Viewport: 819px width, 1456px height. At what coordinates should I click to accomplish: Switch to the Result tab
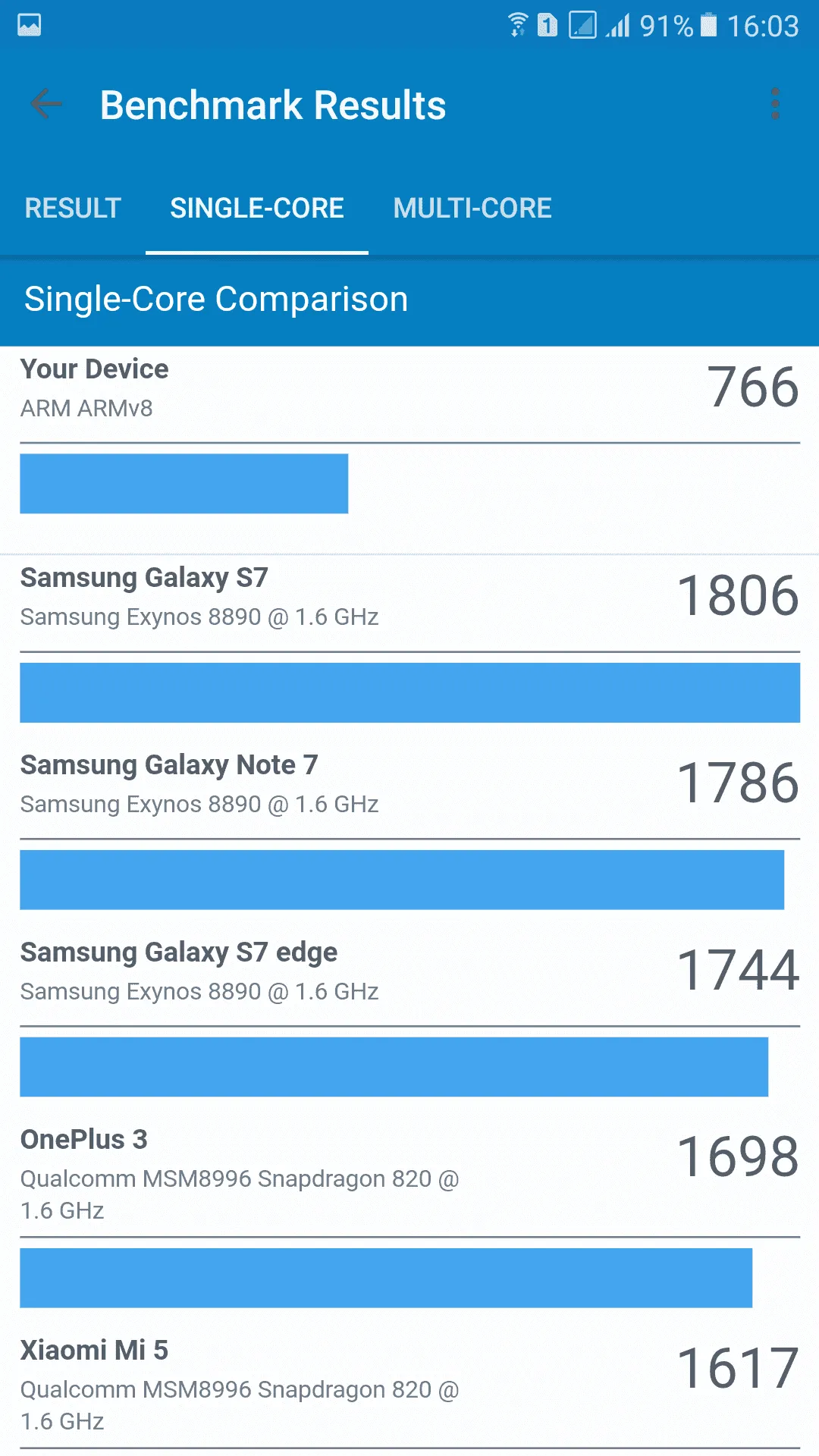[x=73, y=209]
